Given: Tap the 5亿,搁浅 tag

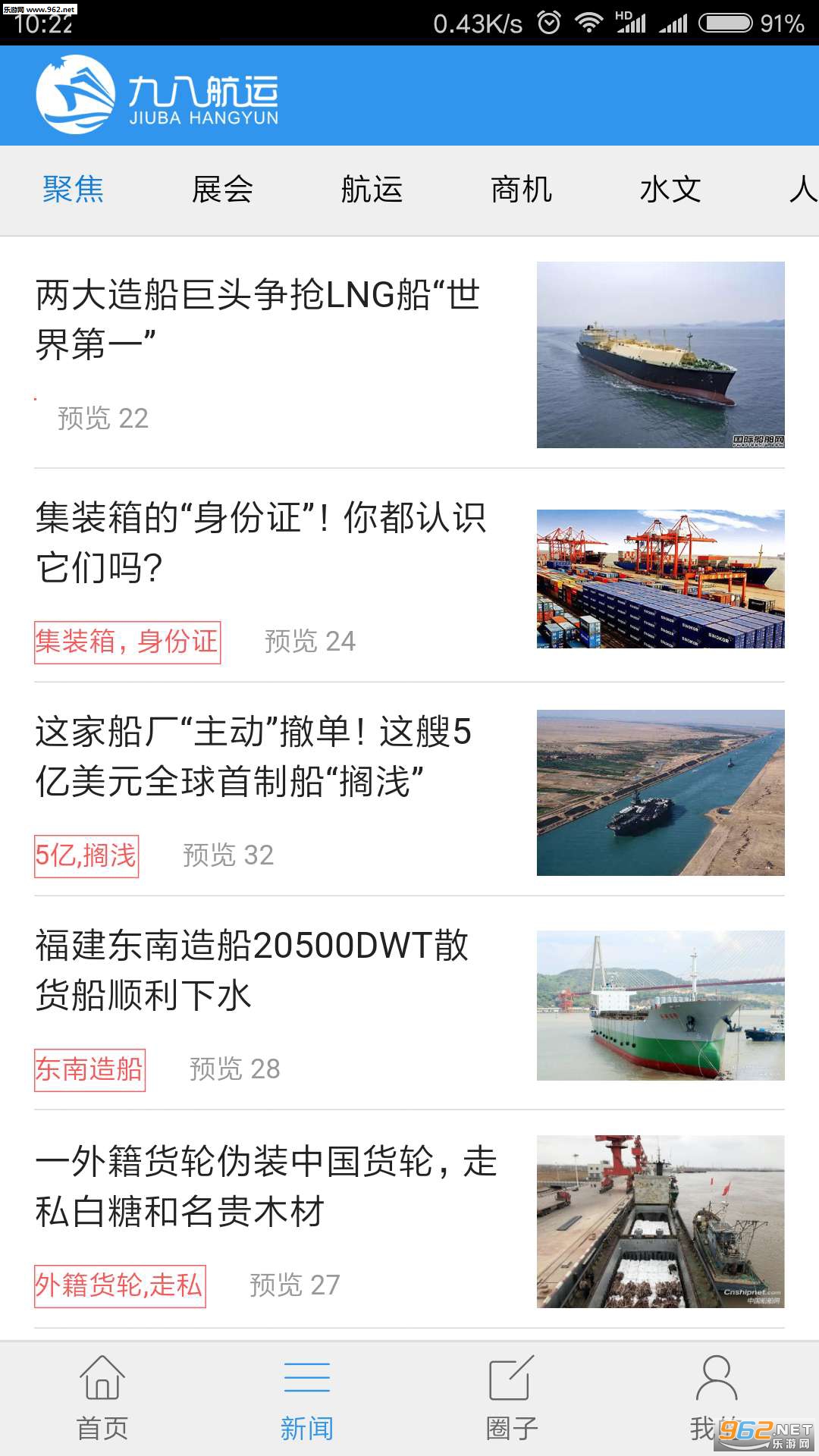Looking at the screenshot, I should 86,856.
